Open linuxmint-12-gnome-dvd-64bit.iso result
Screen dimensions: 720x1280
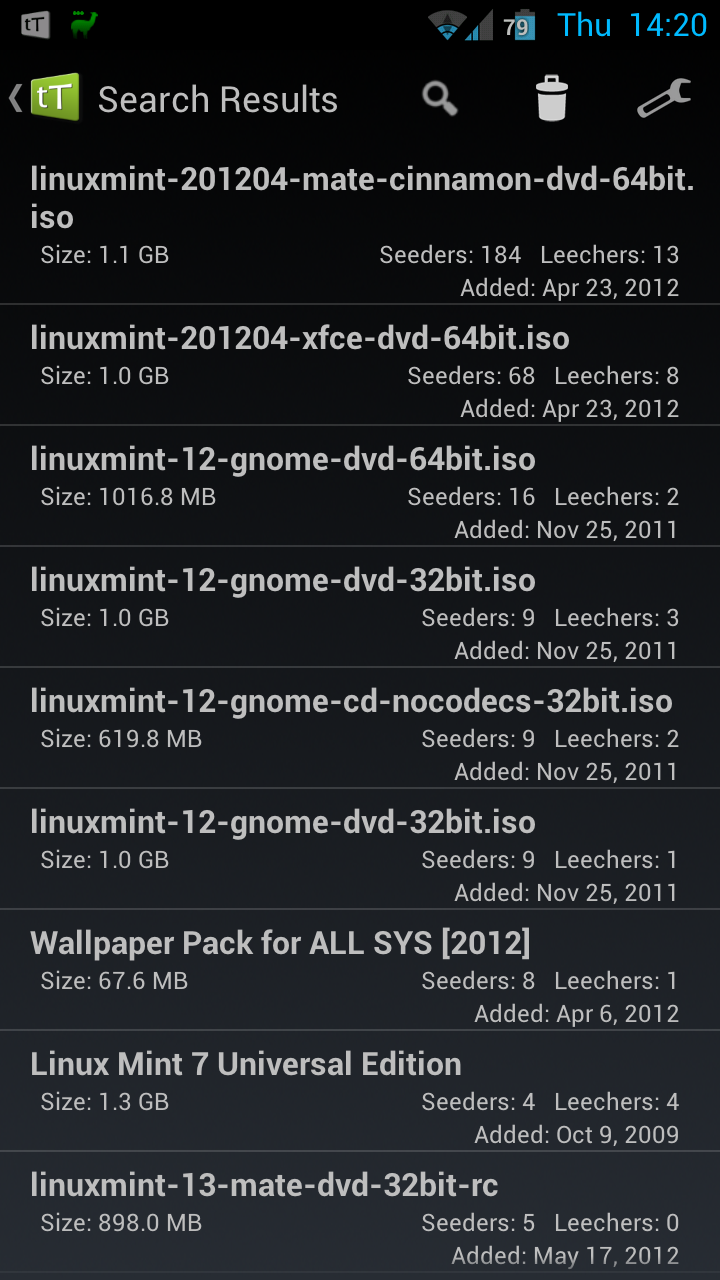[360, 486]
